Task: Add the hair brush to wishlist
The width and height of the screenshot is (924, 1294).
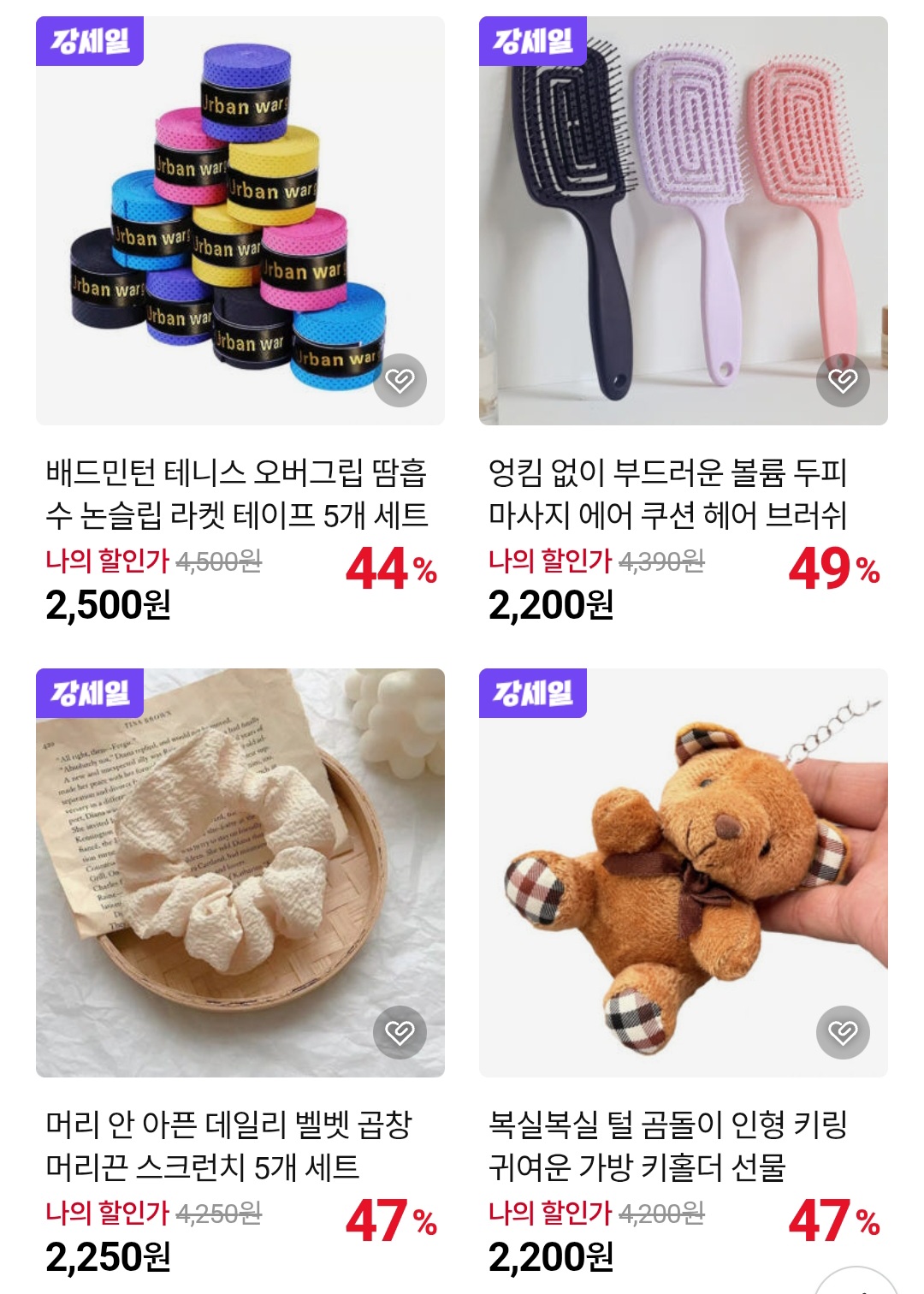Action: click(x=843, y=380)
